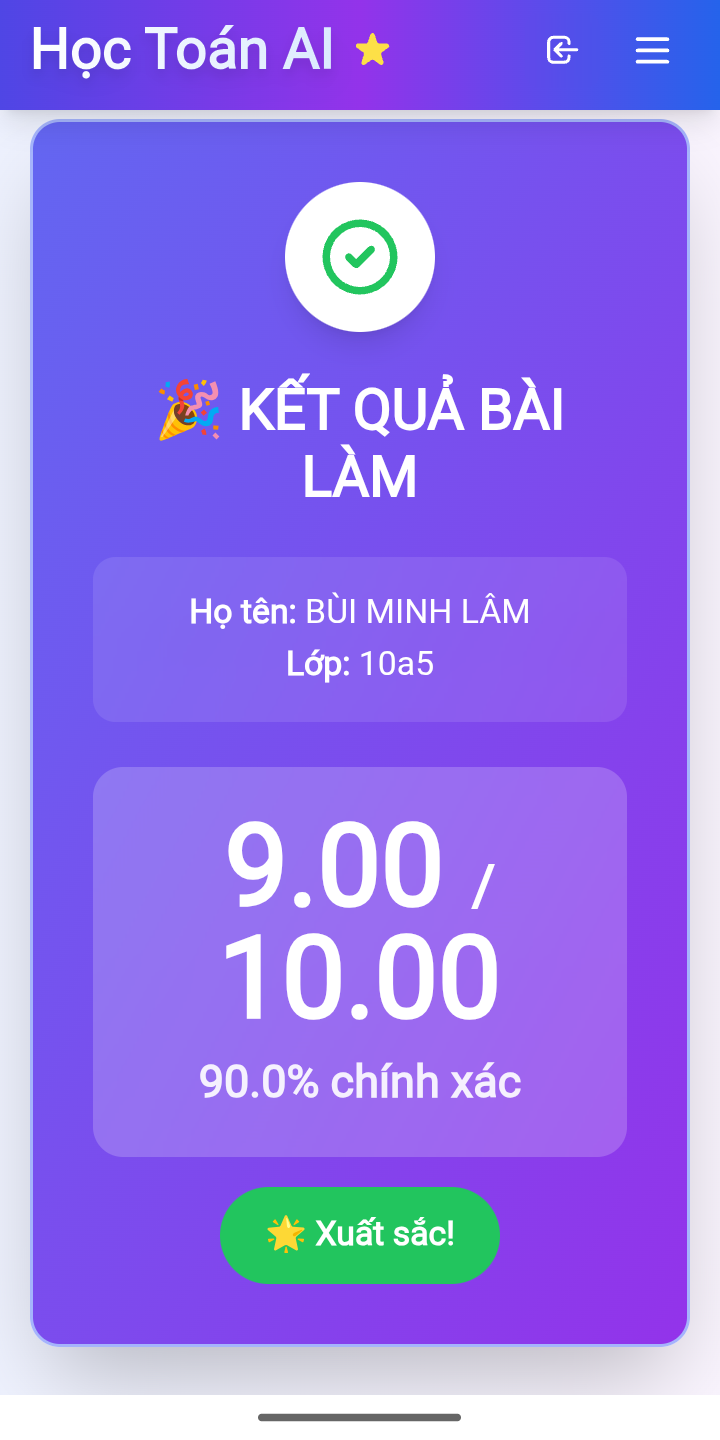Open the hamburger menu
Image resolution: width=720 pixels, height=1440 pixels.
click(x=652, y=50)
